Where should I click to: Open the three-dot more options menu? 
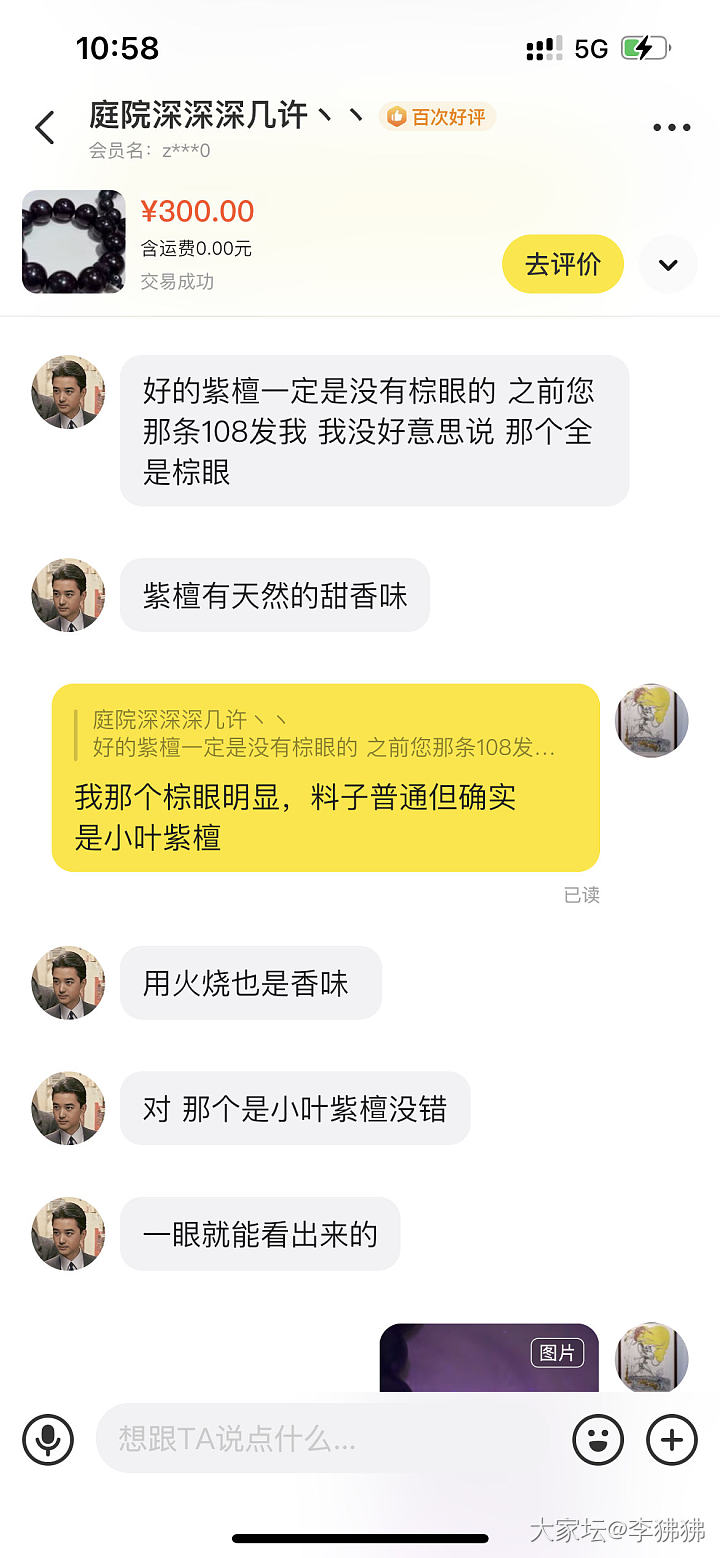coord(671,128)
